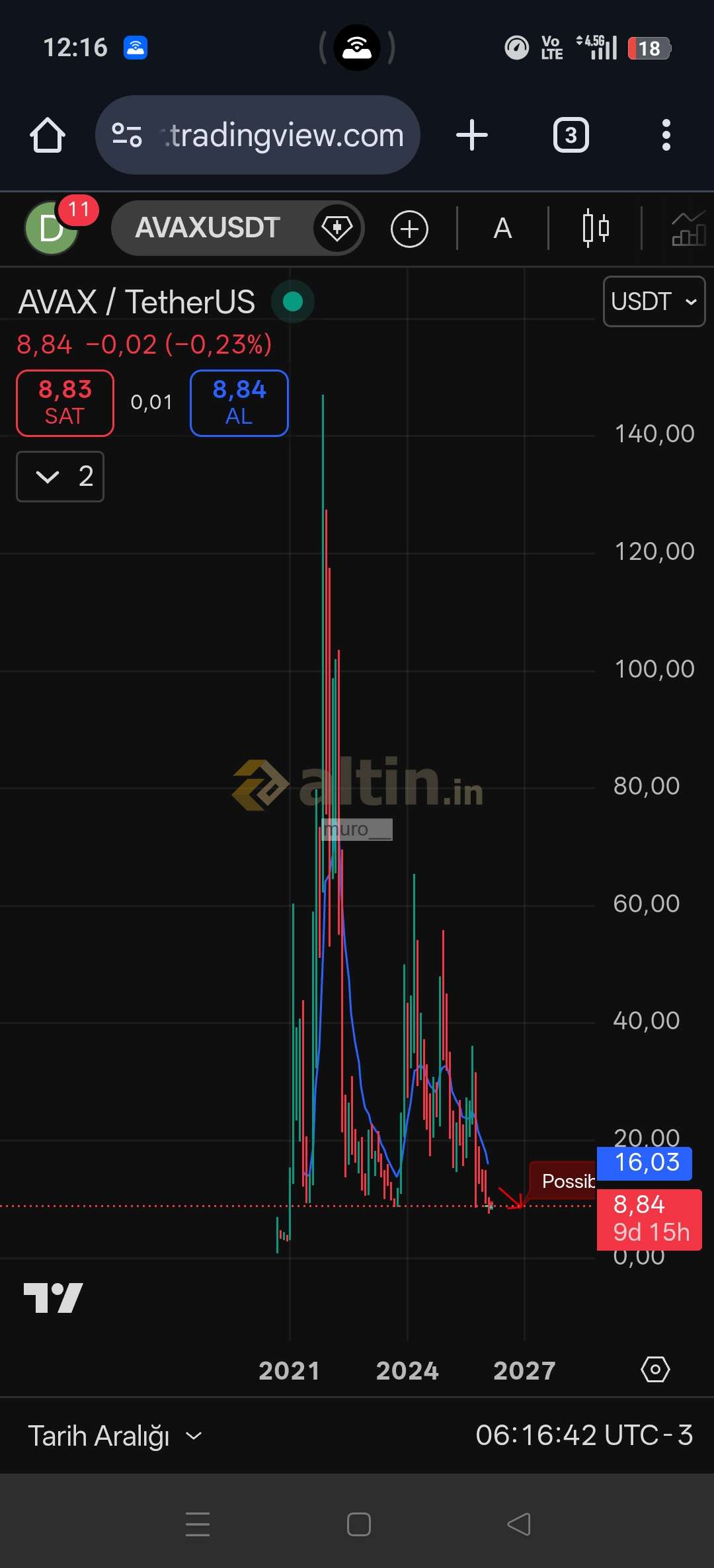
Task: Open the Tarih Aralığı date range
Action: point(114,1436)
